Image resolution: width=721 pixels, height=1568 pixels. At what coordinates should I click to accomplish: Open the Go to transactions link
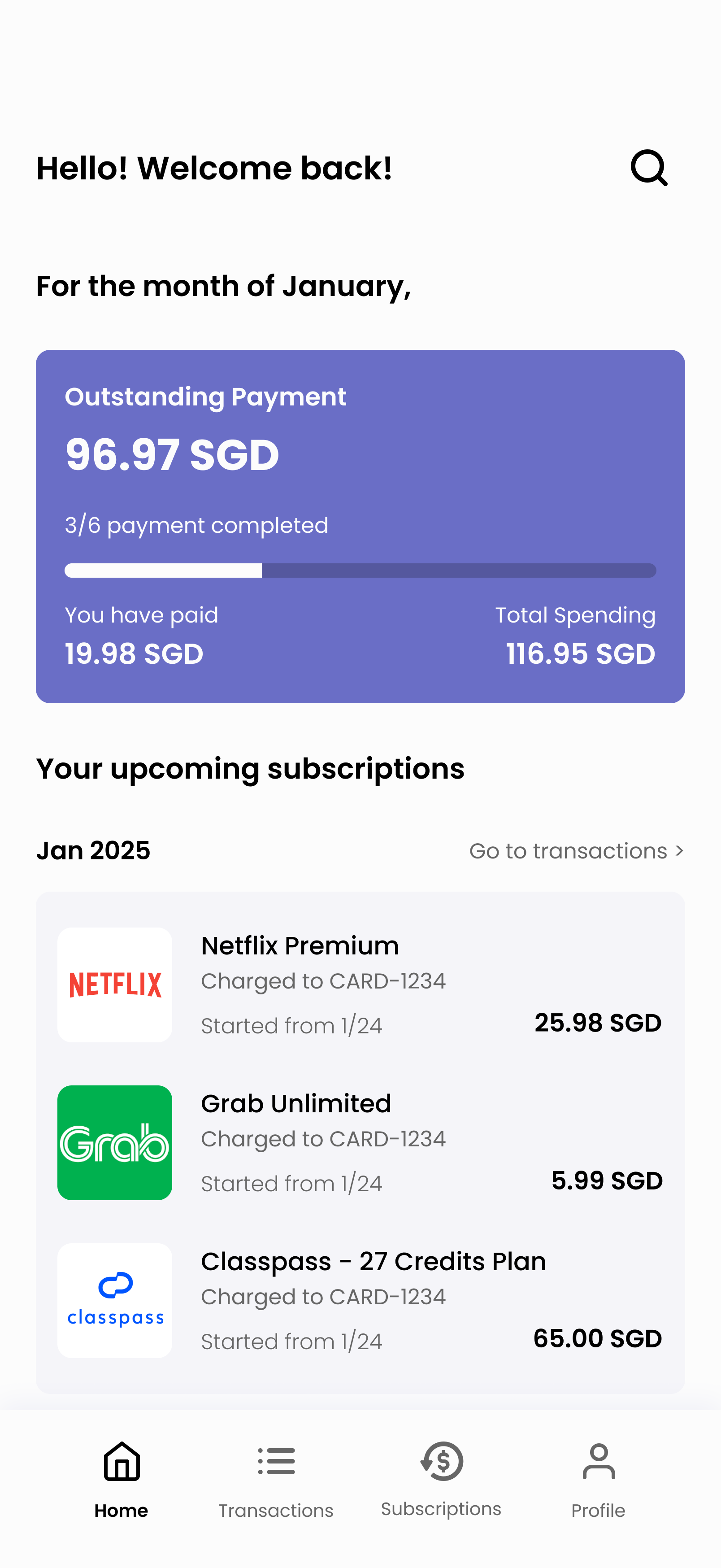pyautogui.click(x=576, y=851)
